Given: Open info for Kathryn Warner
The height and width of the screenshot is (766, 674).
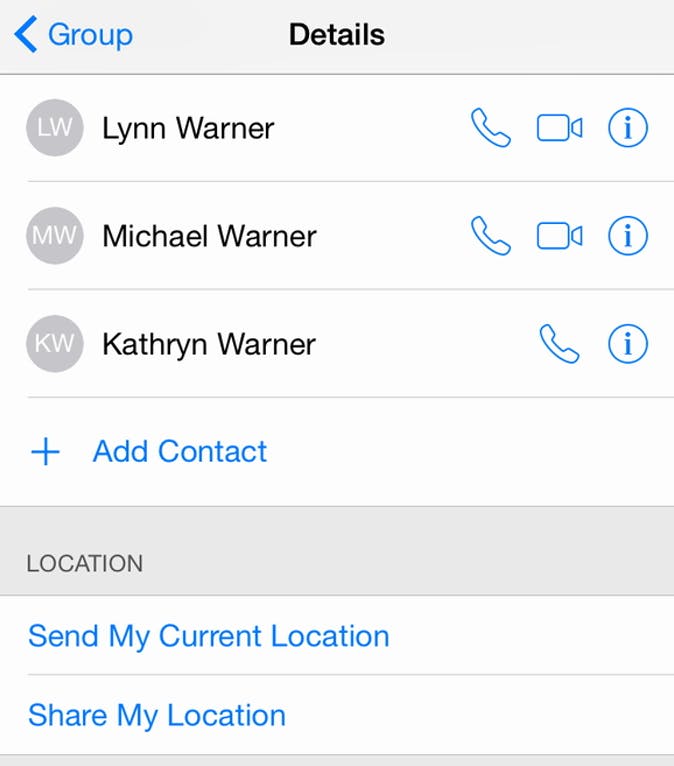Looking at the screenshot, I should (x=628, y=344).
